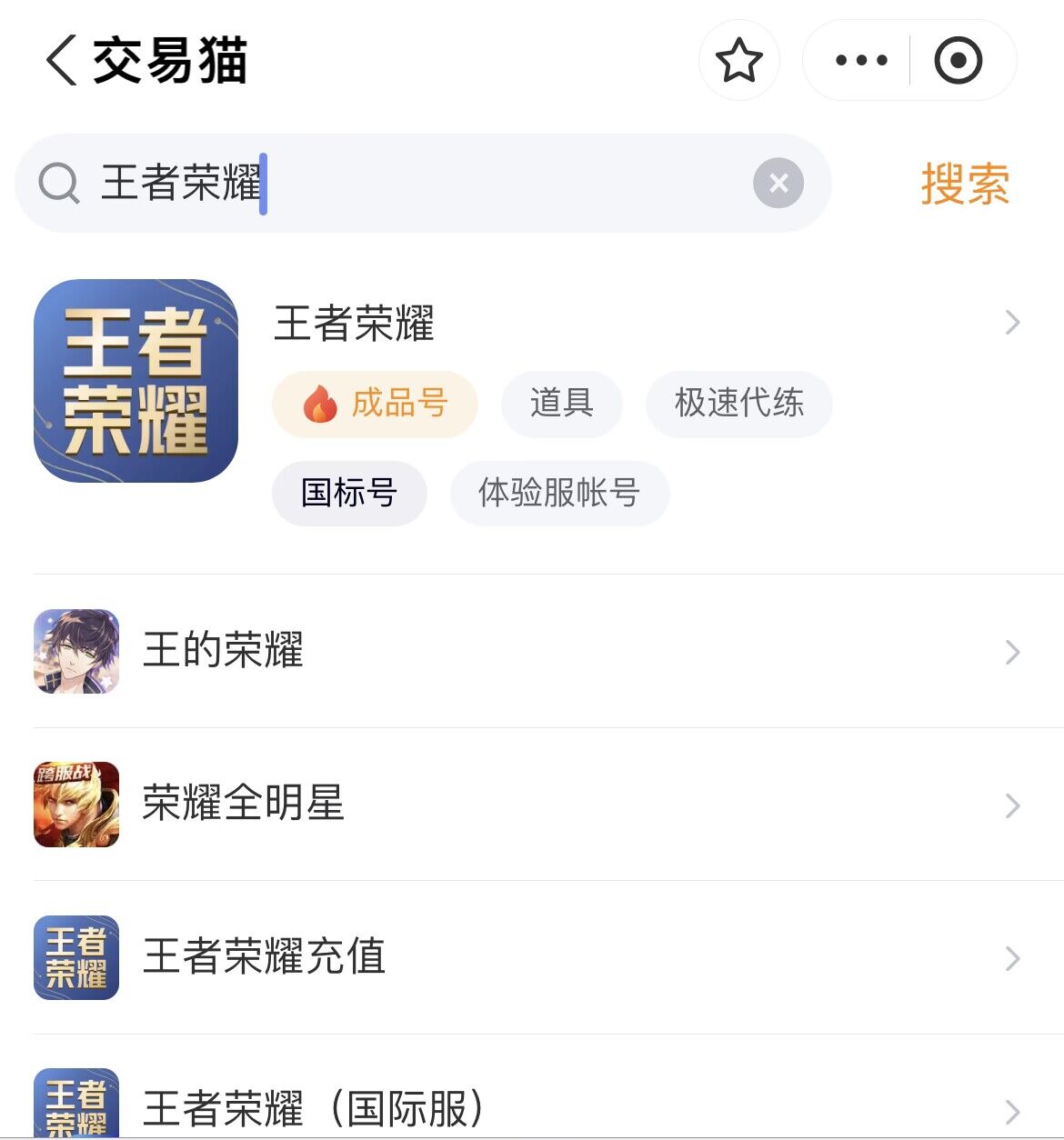1064x1140 pixels.
Task: Open the three-dot more menu
Action: pyautogui.click(x=860, y=61)
